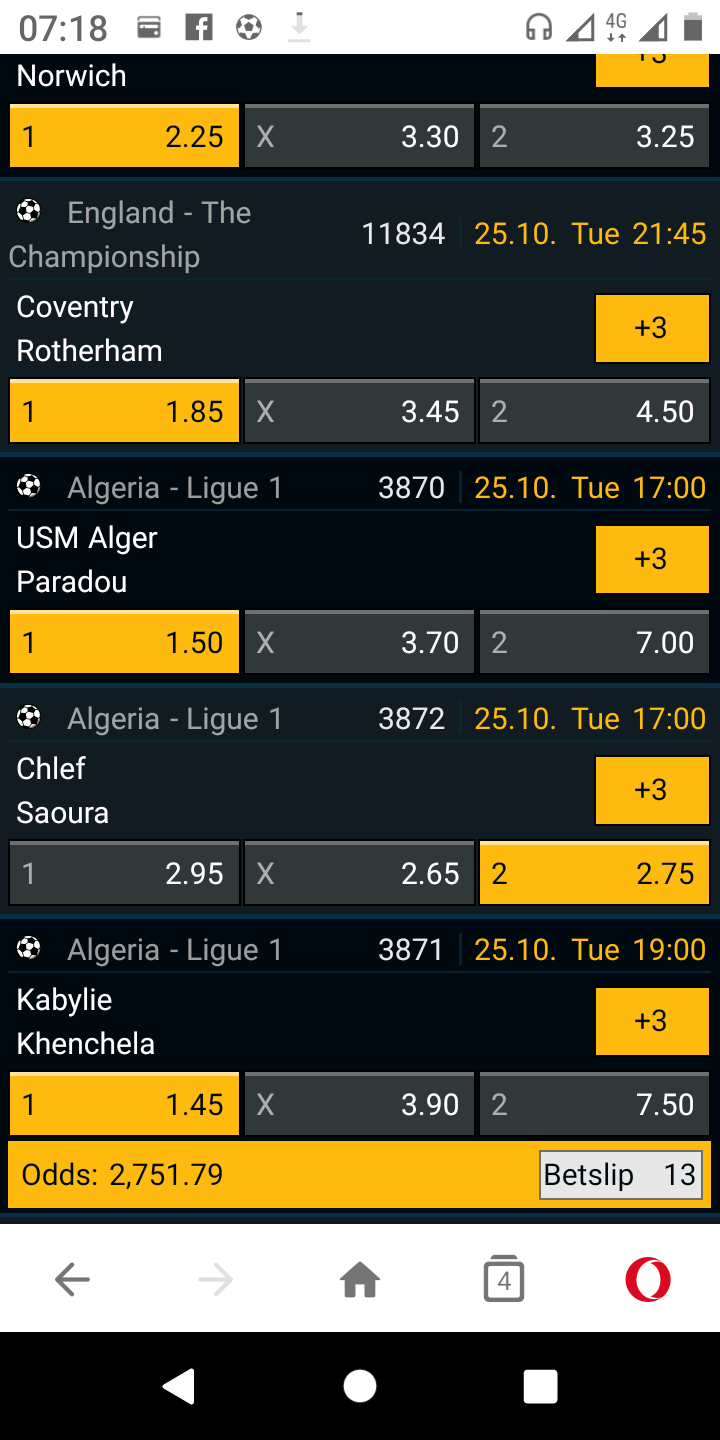
Task: Choose home win 2.95 for Chlef
Action: point(124,873)
